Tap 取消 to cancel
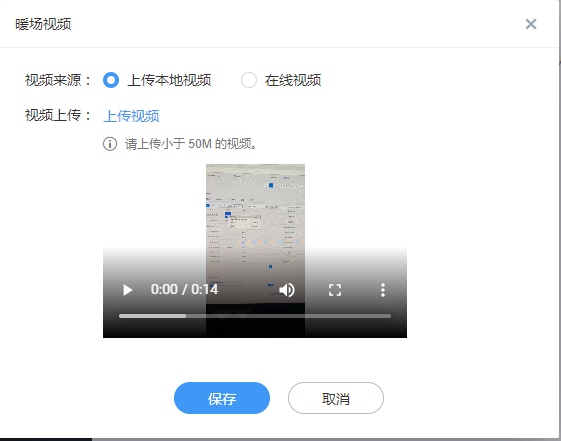This screenshot has height=441, width=561. [336, 398]
